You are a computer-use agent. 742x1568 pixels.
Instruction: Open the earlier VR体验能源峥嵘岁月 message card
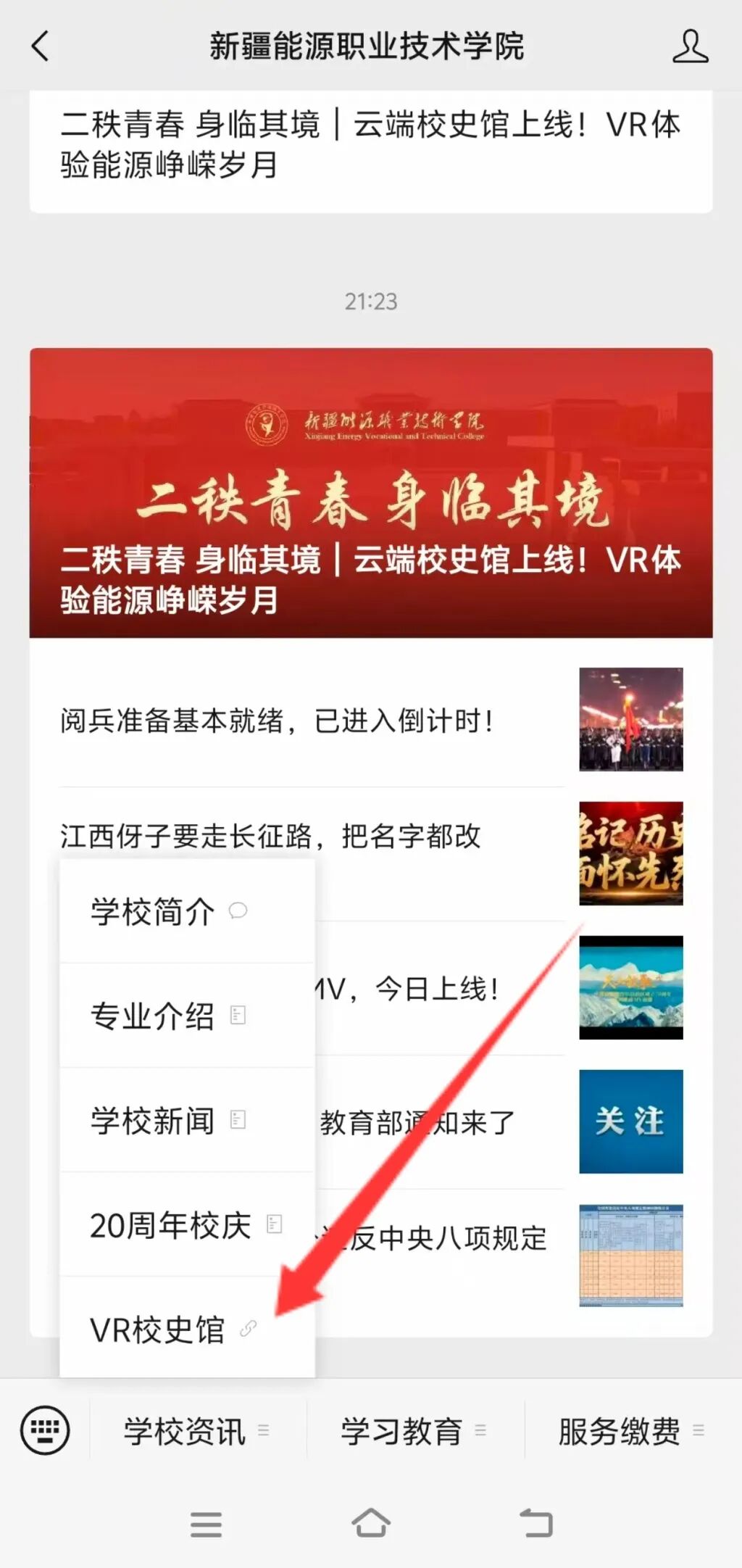[x=370, y=145]
